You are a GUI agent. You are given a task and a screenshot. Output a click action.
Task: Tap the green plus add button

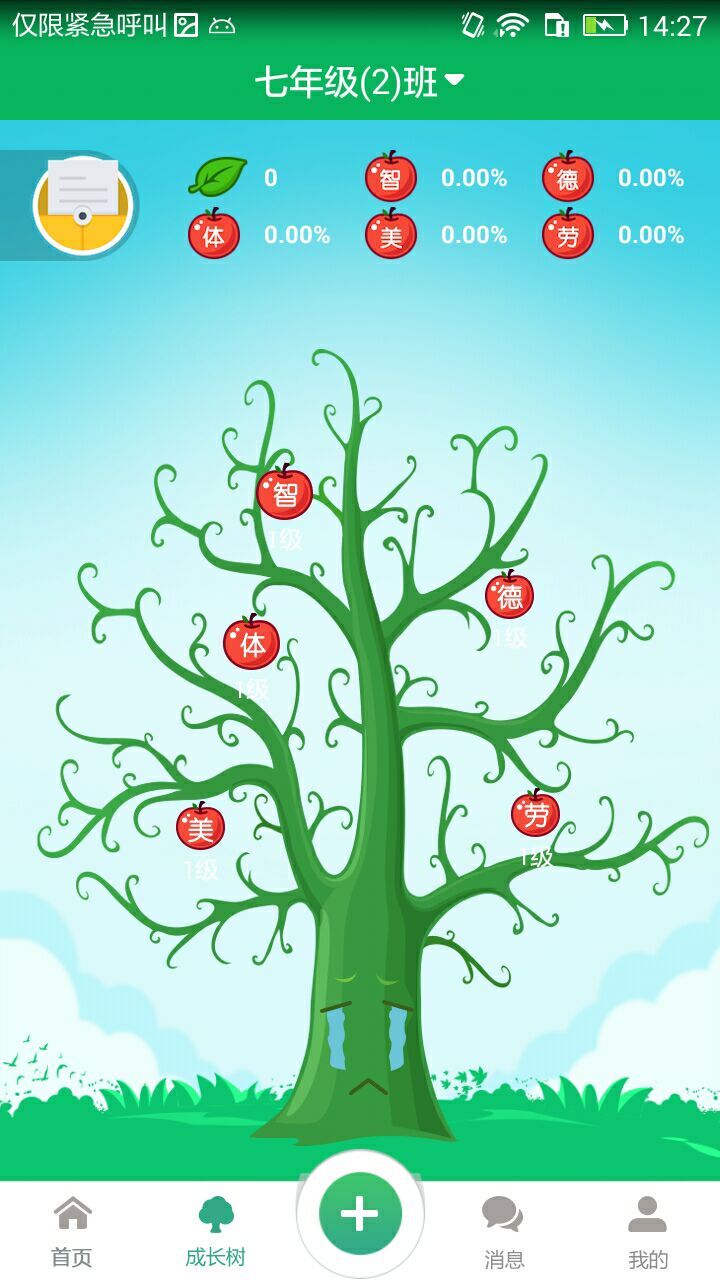(x=360, y=1214)
